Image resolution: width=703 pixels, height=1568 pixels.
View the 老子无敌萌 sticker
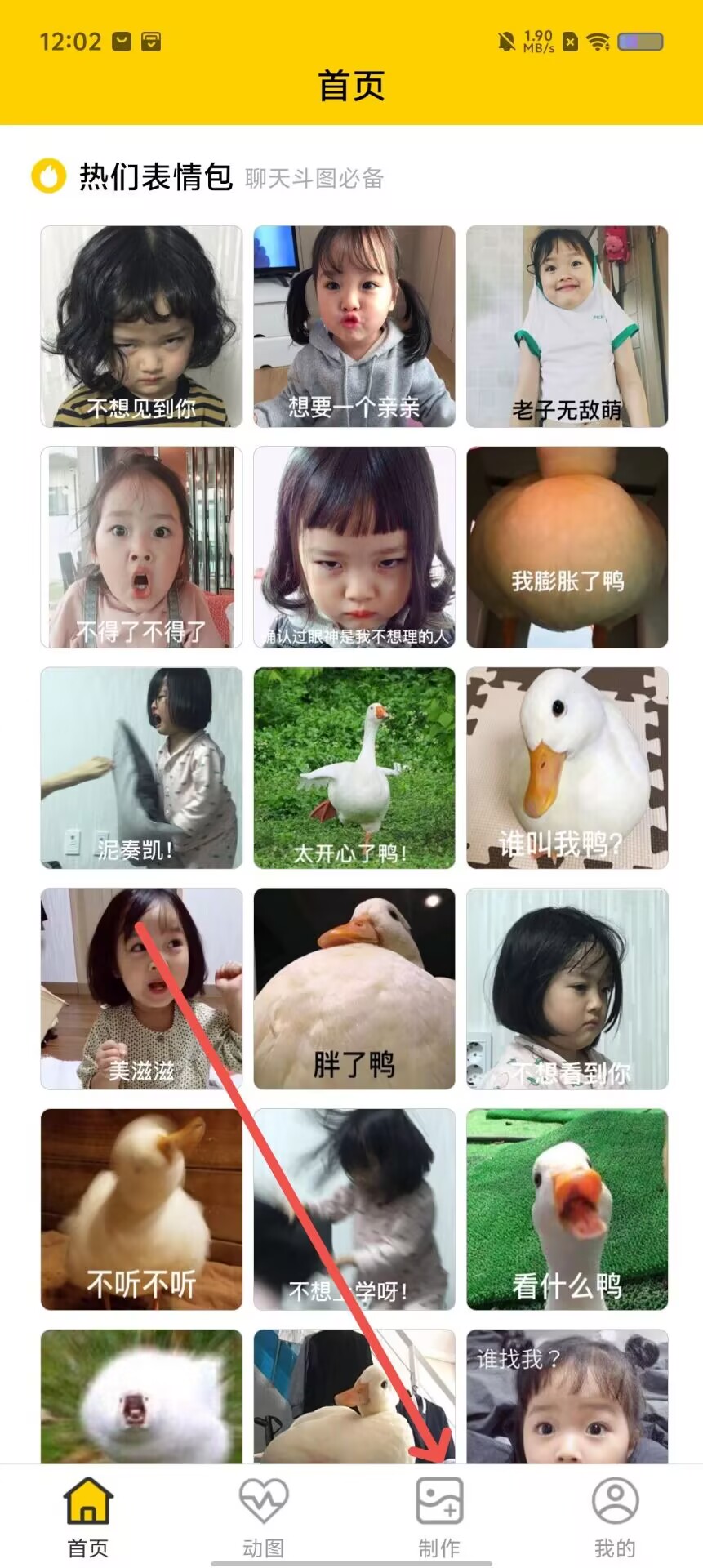pos(567,327)
